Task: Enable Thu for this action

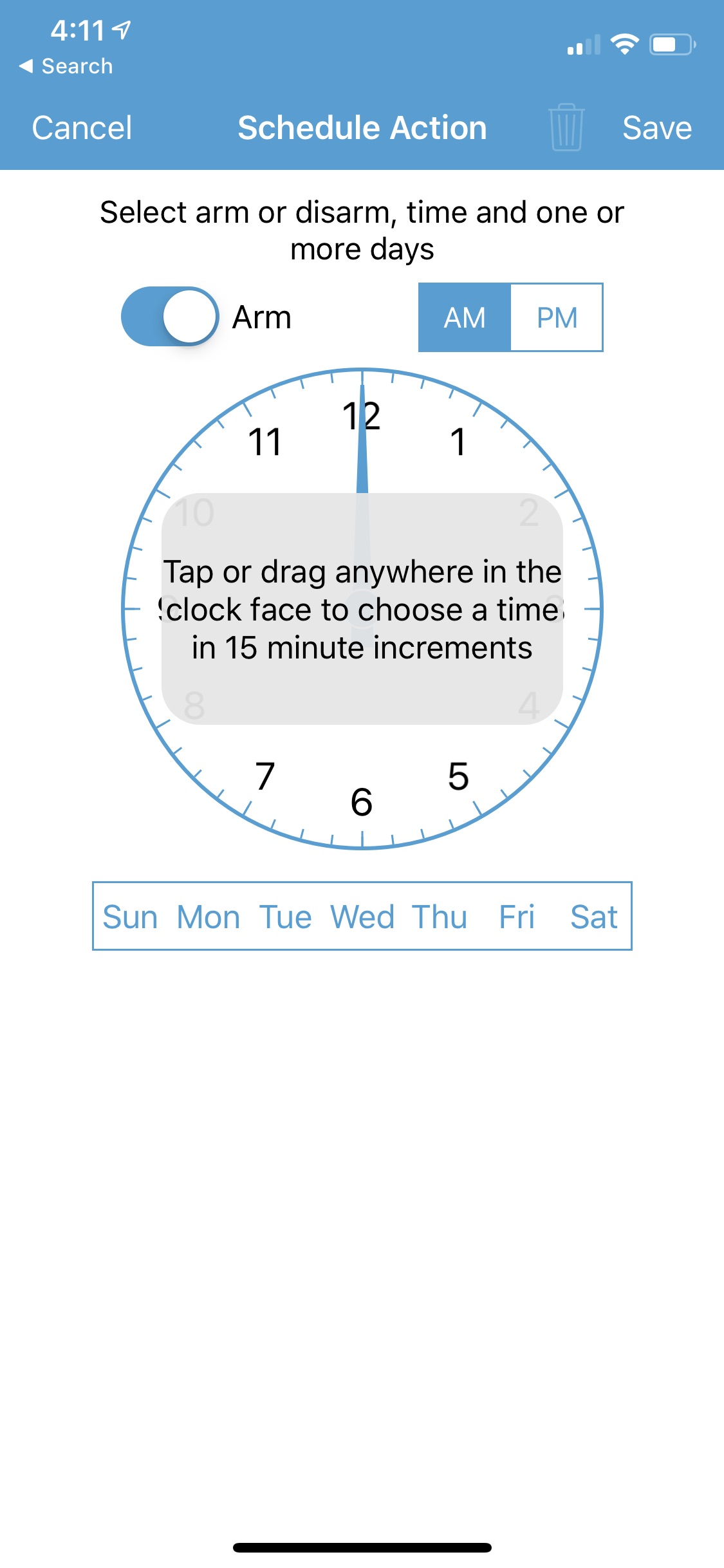Action: [x=440, y=917]
